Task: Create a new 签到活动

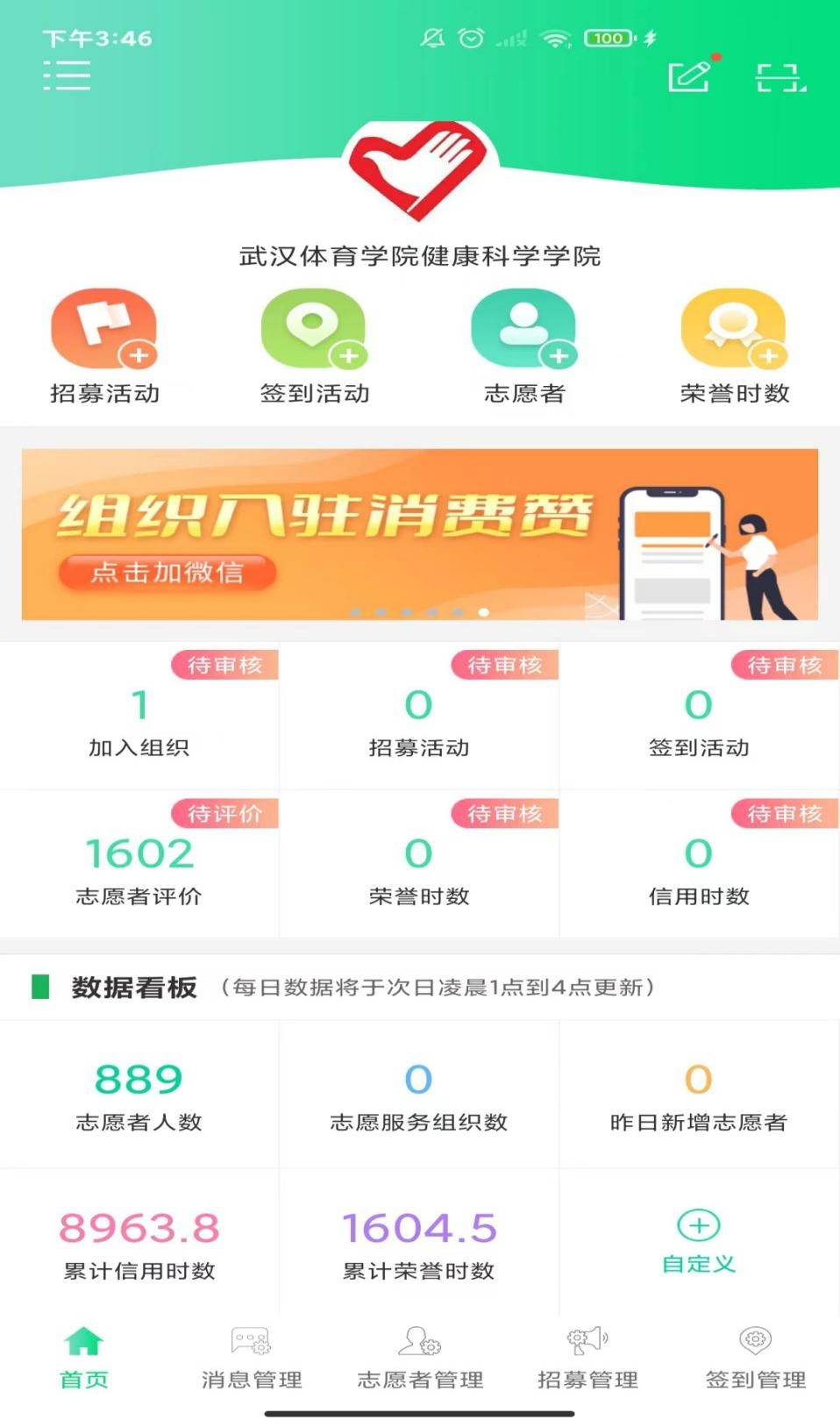Action: pos(314,345)
